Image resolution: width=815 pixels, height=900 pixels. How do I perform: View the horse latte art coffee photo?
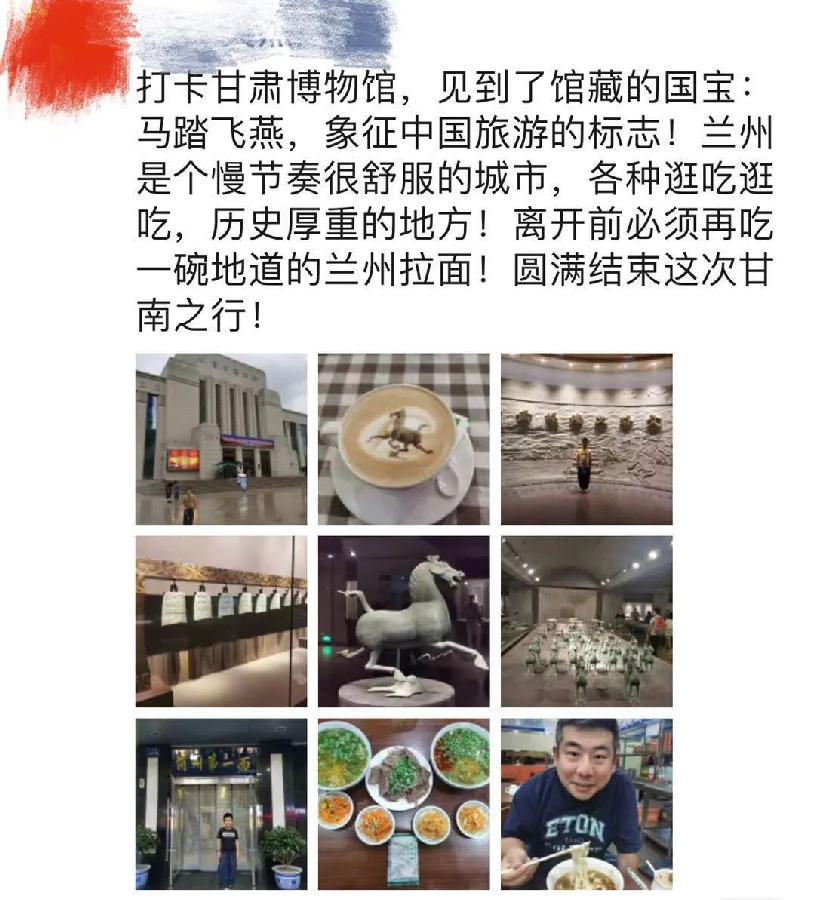[x=404, y=439]
